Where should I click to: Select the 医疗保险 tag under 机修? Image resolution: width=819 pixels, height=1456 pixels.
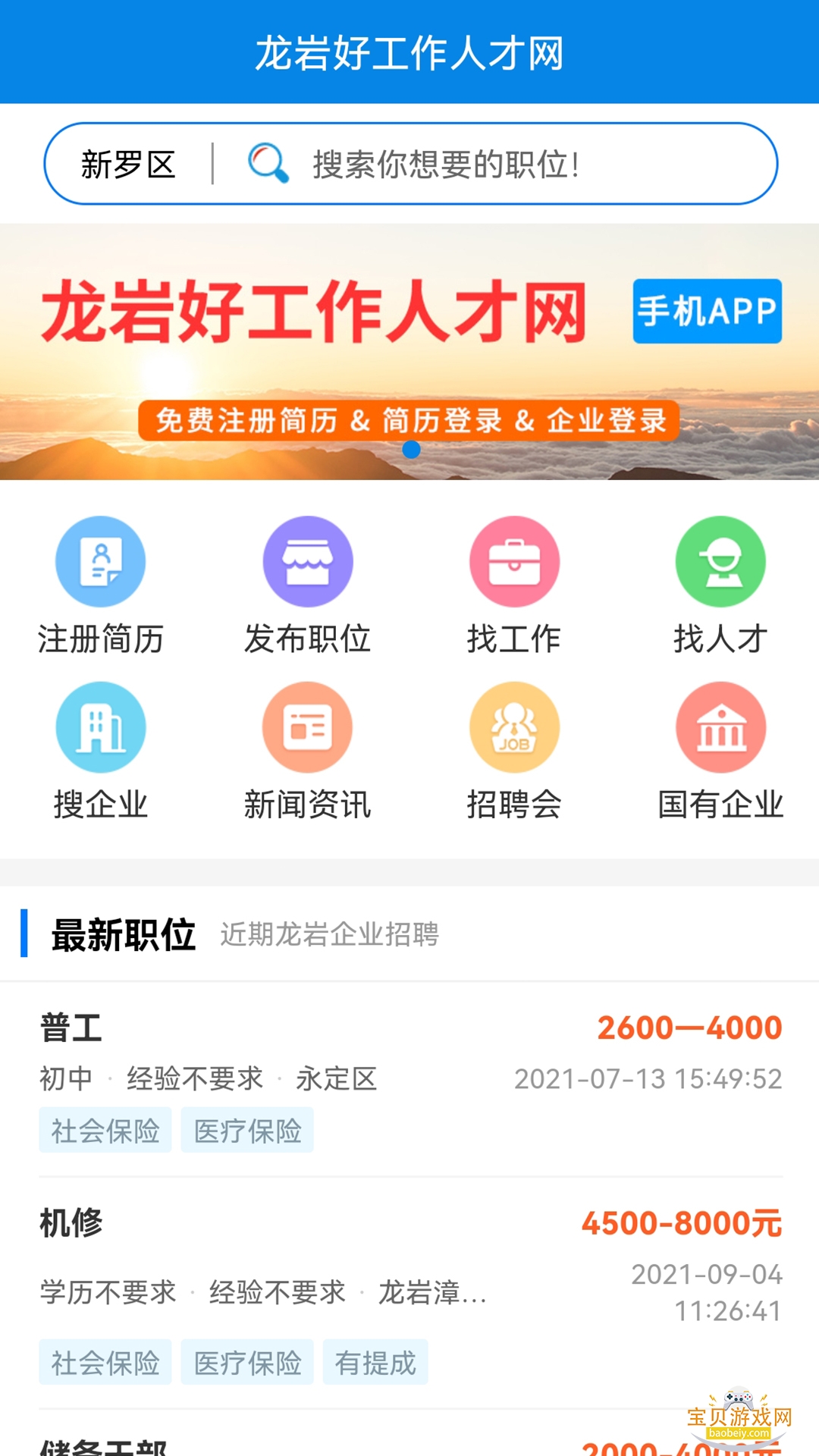tap(248, 1361)
